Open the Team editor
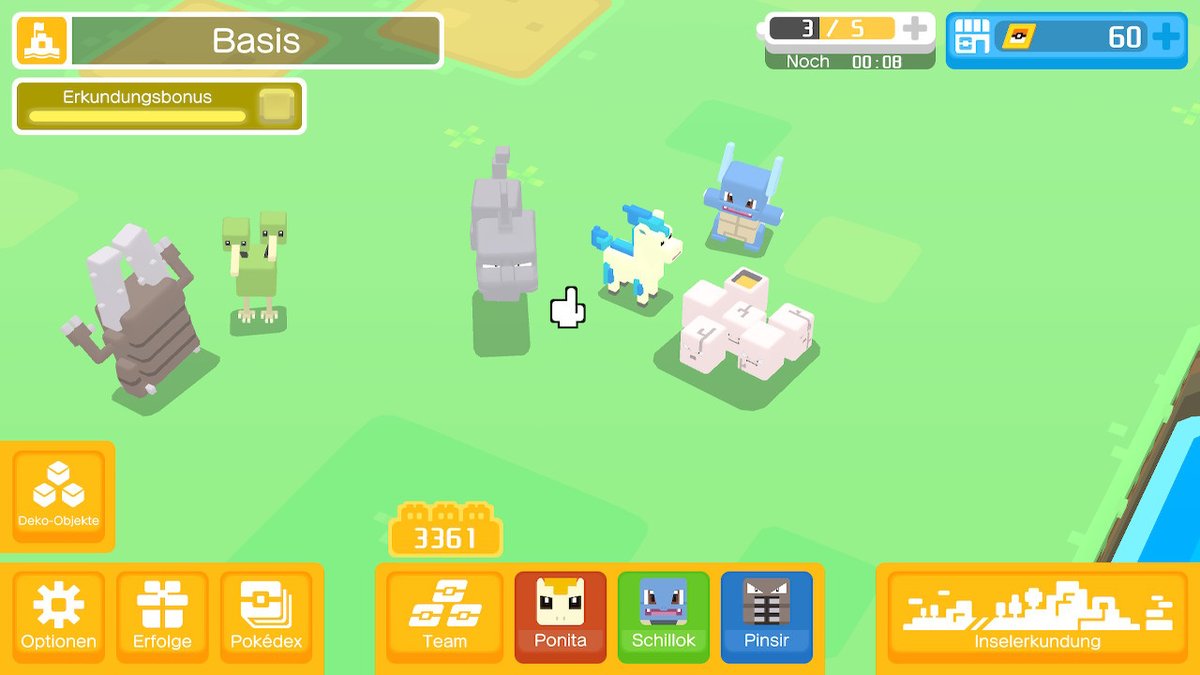 pos(445,617)
